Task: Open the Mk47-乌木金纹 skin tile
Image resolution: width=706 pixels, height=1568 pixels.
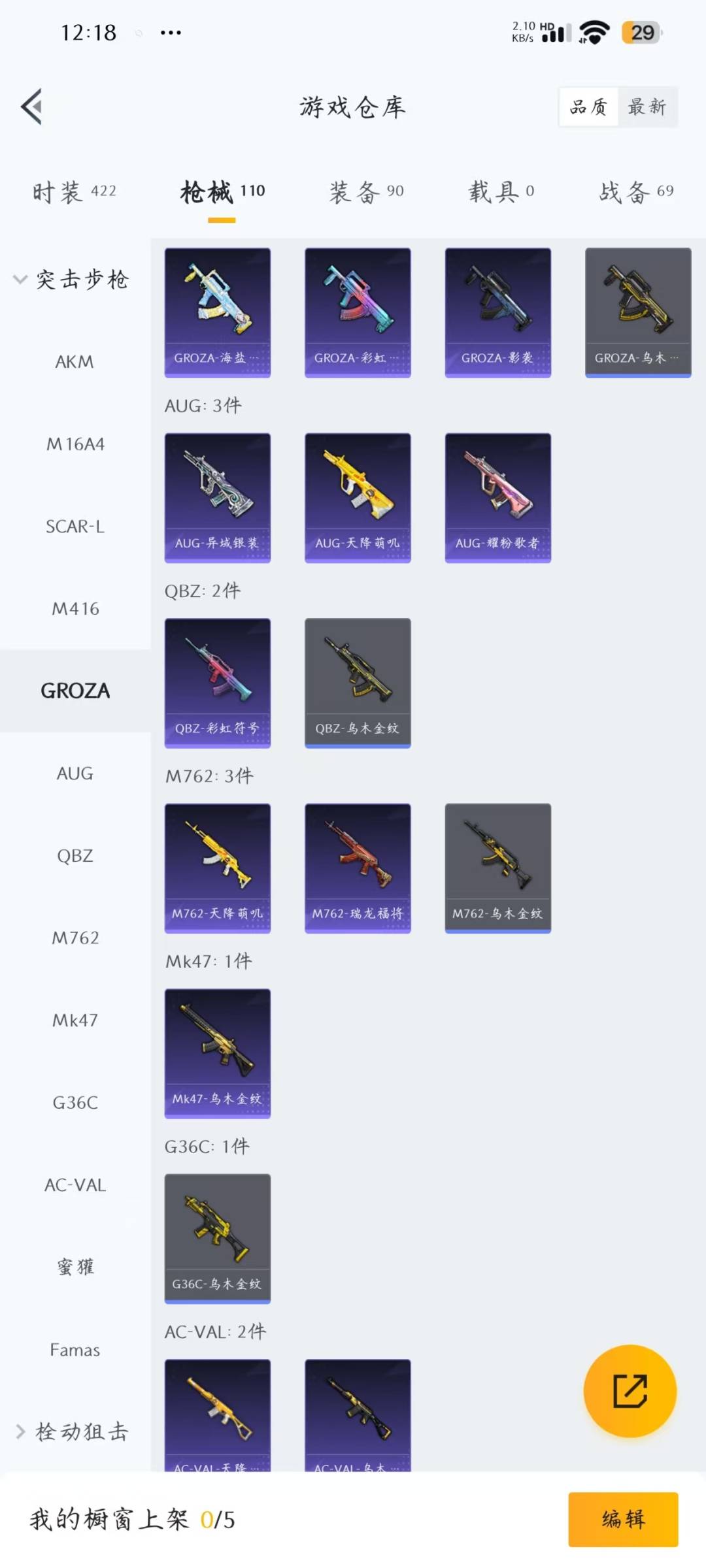Action: pyautogui.click(x=218, y=1053)
